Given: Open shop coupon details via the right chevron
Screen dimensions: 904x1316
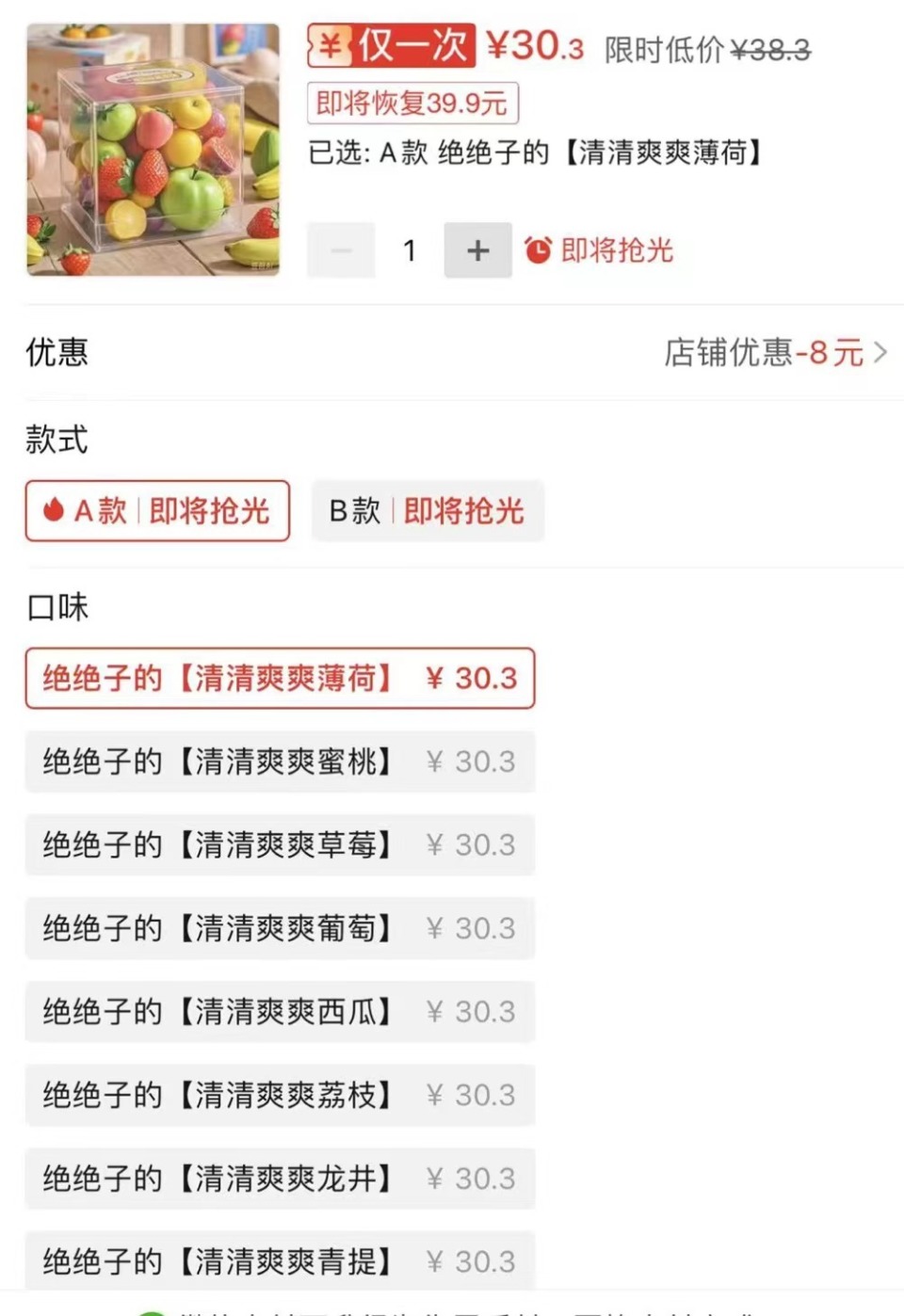Looking at the screenshot, I should (881, 352).
